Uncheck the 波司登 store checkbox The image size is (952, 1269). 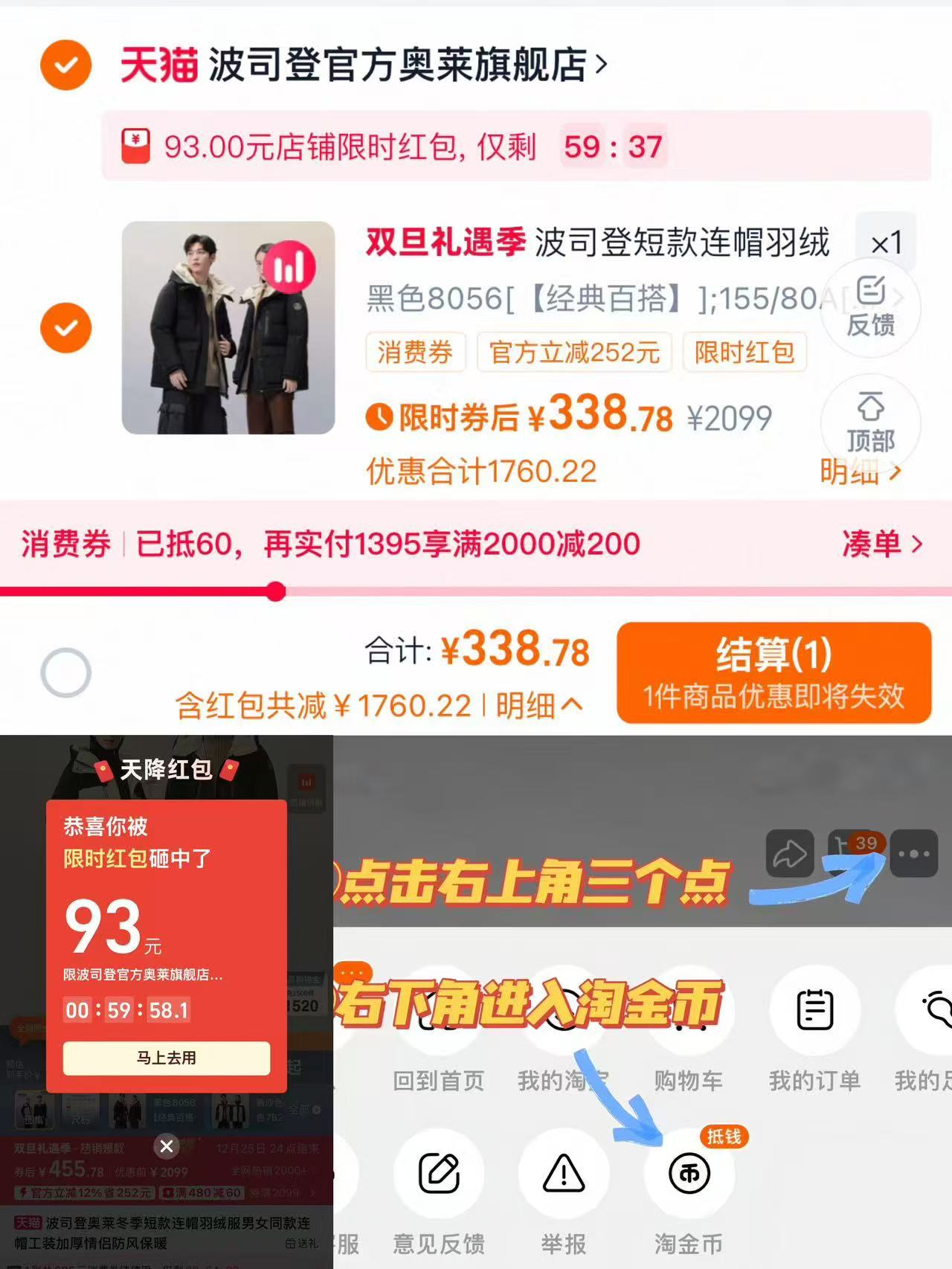pos(65,66)
